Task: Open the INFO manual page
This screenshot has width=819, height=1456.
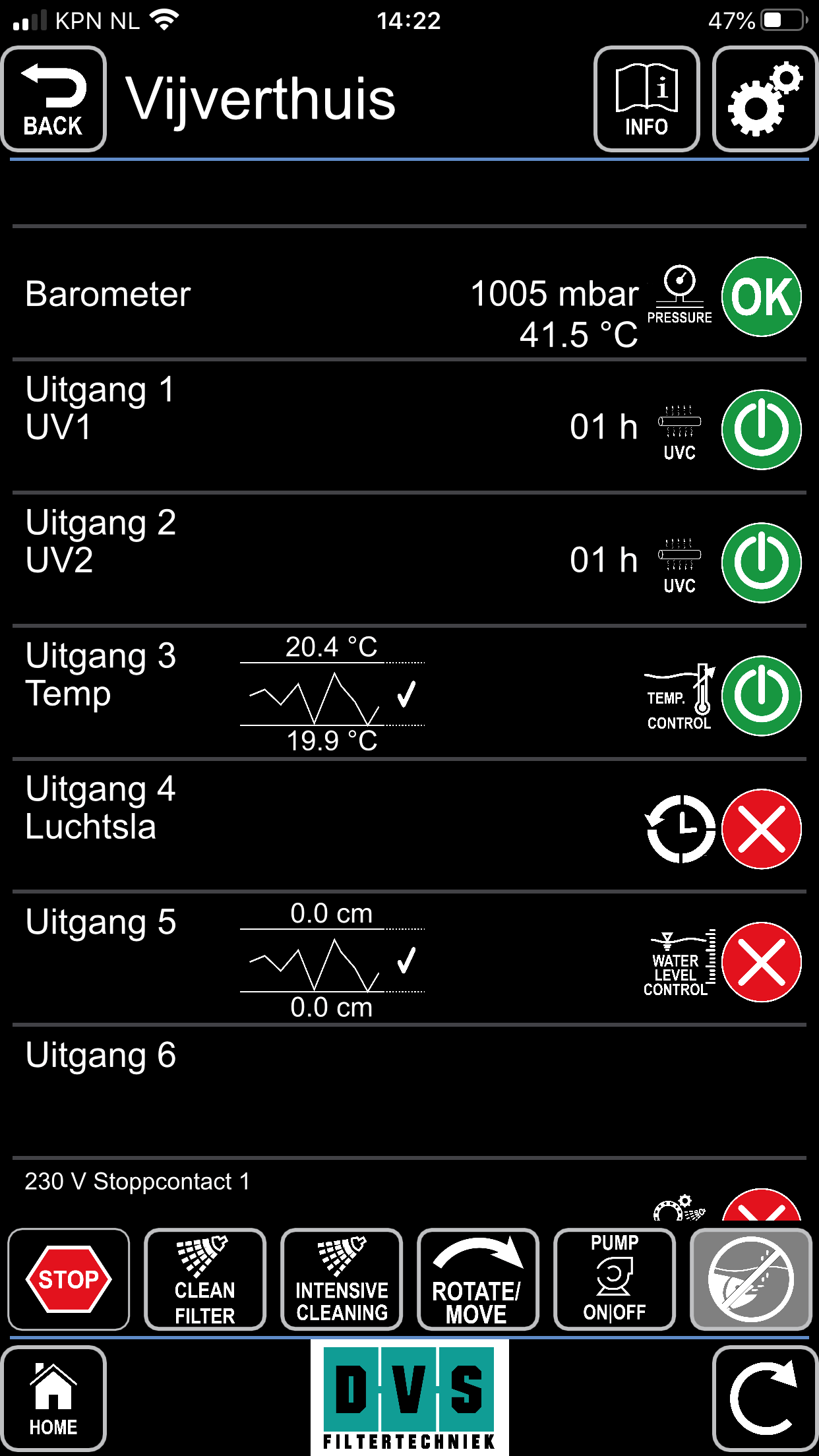Action: coord(646,99)
